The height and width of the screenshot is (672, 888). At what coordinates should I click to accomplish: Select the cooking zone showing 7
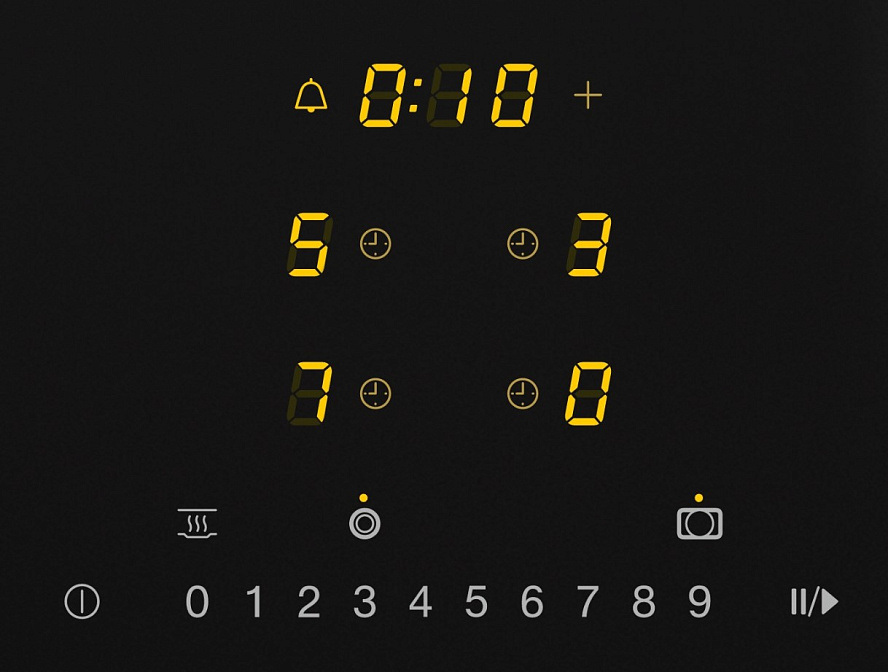(310, 393)
